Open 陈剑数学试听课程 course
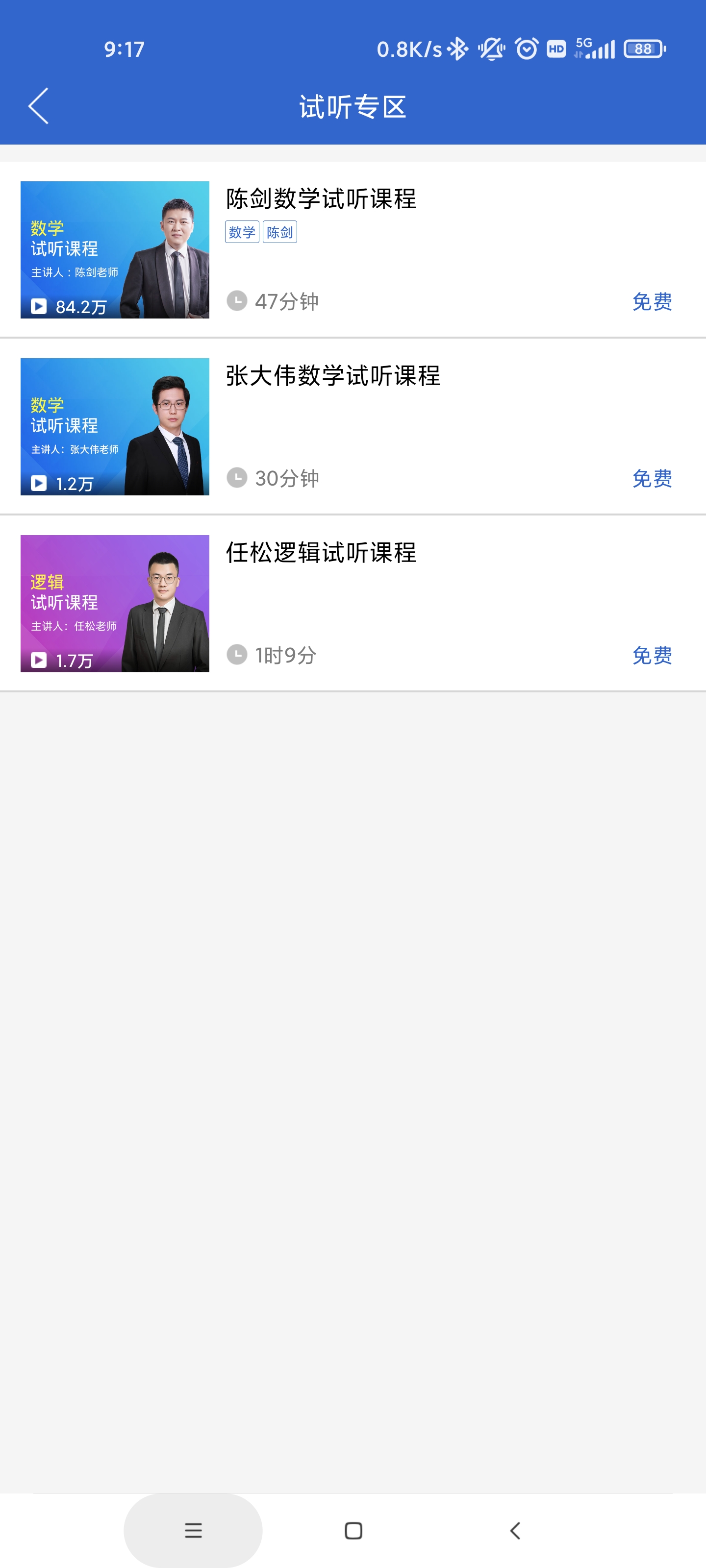The height and width of the screenshot is (1568, 706). (x=321, y=199)
